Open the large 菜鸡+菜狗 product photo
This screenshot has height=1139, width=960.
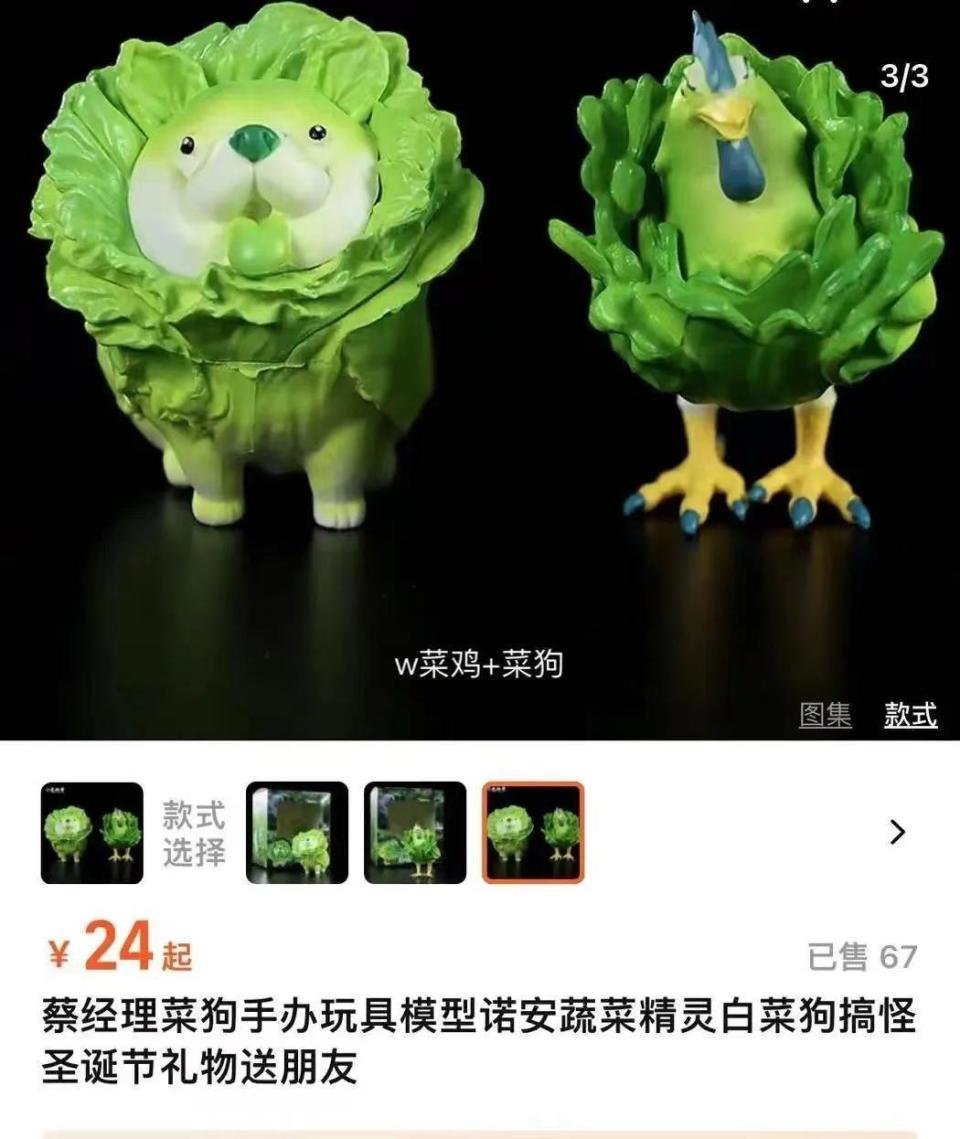[480, 330]
